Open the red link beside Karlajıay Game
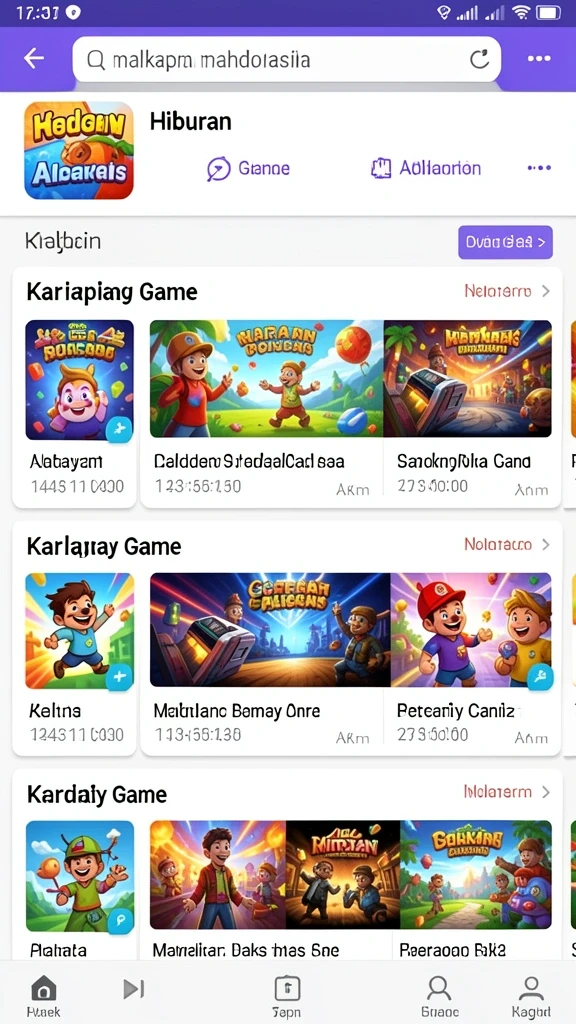This screenshot has height=1024, width=576. pyautogui.click(x=507, y=545)
